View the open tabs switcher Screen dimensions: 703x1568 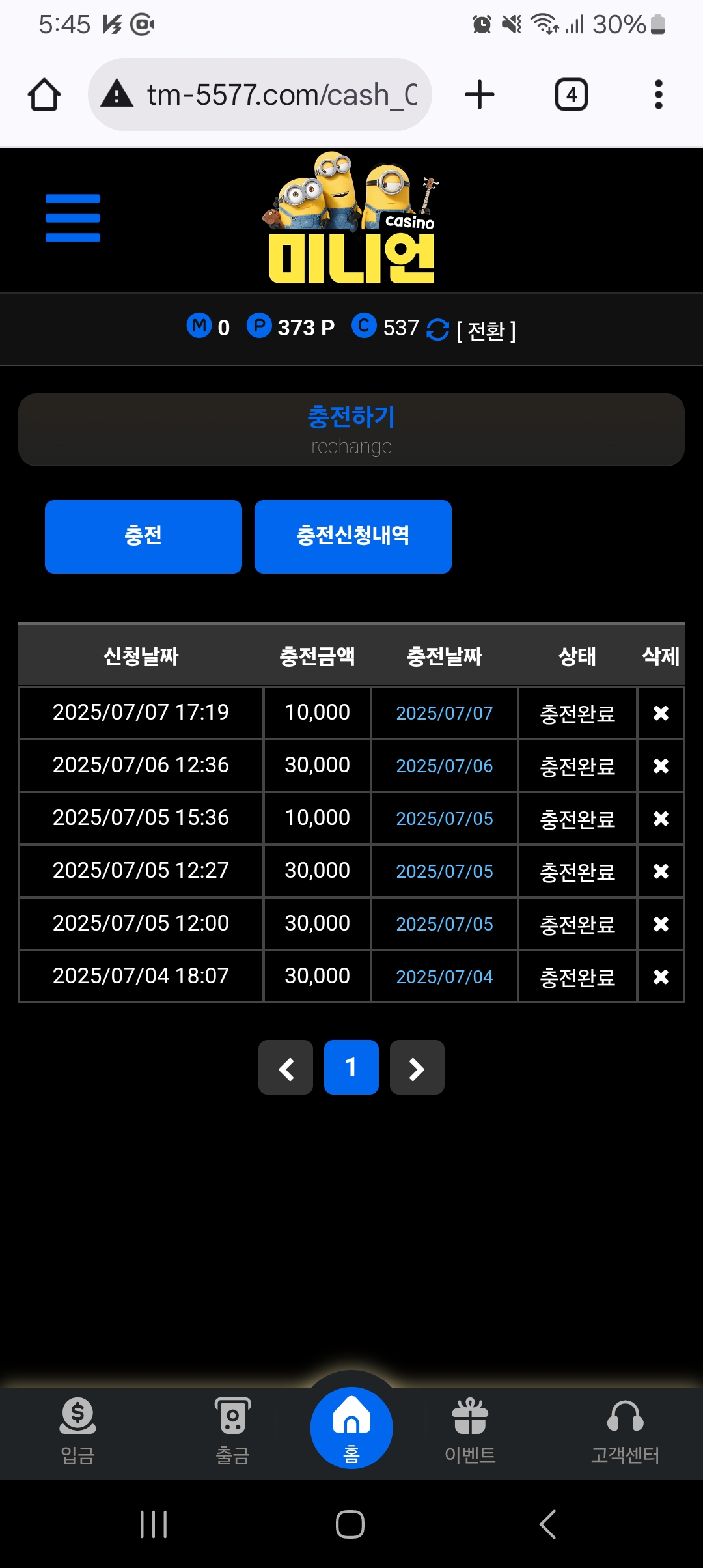coord(571,95)
